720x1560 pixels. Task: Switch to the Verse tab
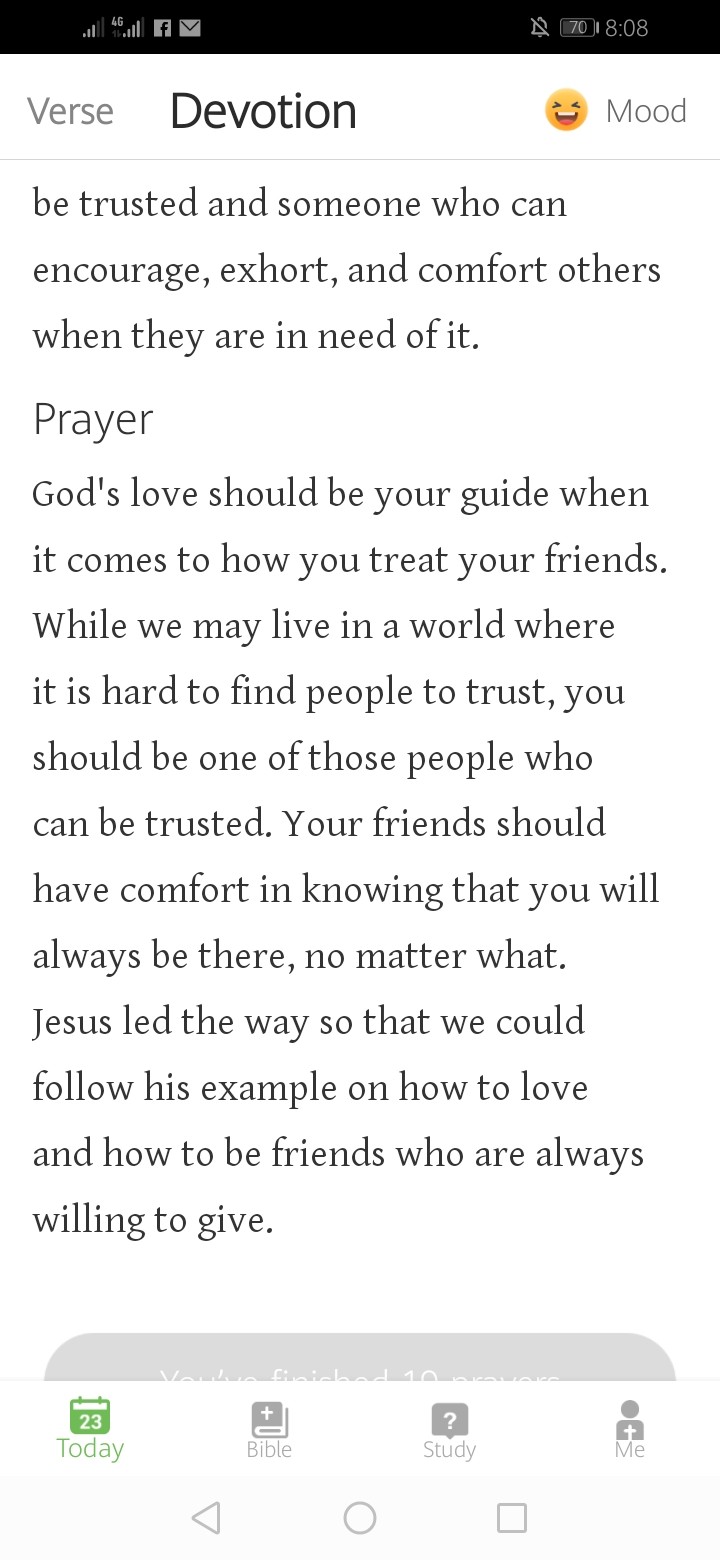(x=70, y=111)
